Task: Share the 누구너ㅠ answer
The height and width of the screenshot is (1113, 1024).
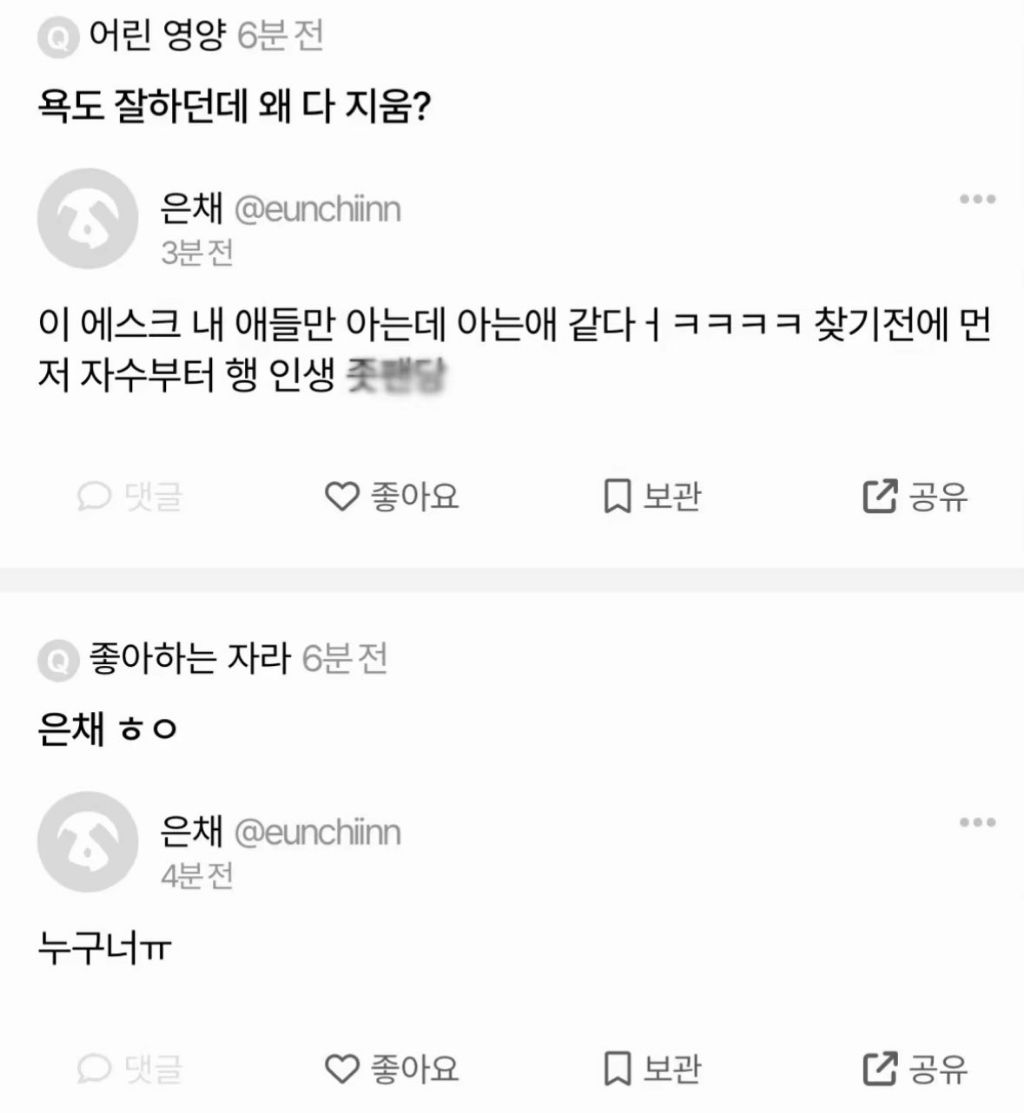Action: coord(915,1070)
